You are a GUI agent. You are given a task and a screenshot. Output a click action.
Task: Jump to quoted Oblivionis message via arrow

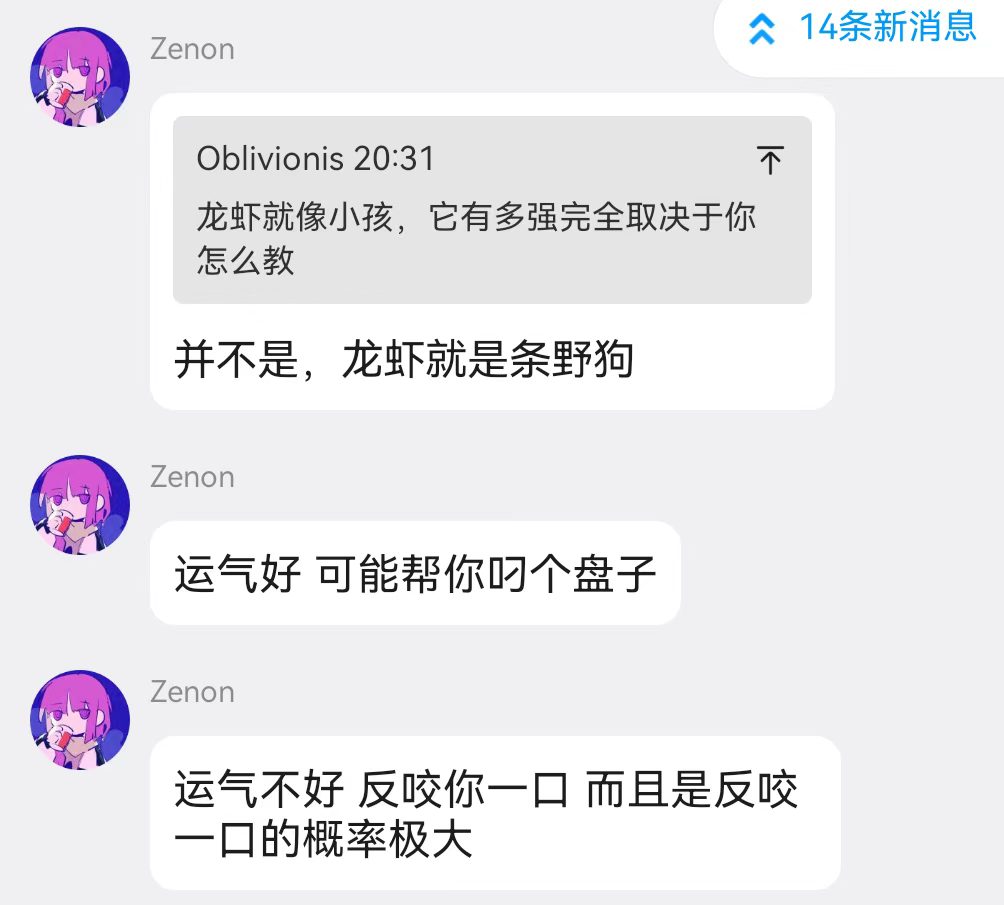[769, 160]
